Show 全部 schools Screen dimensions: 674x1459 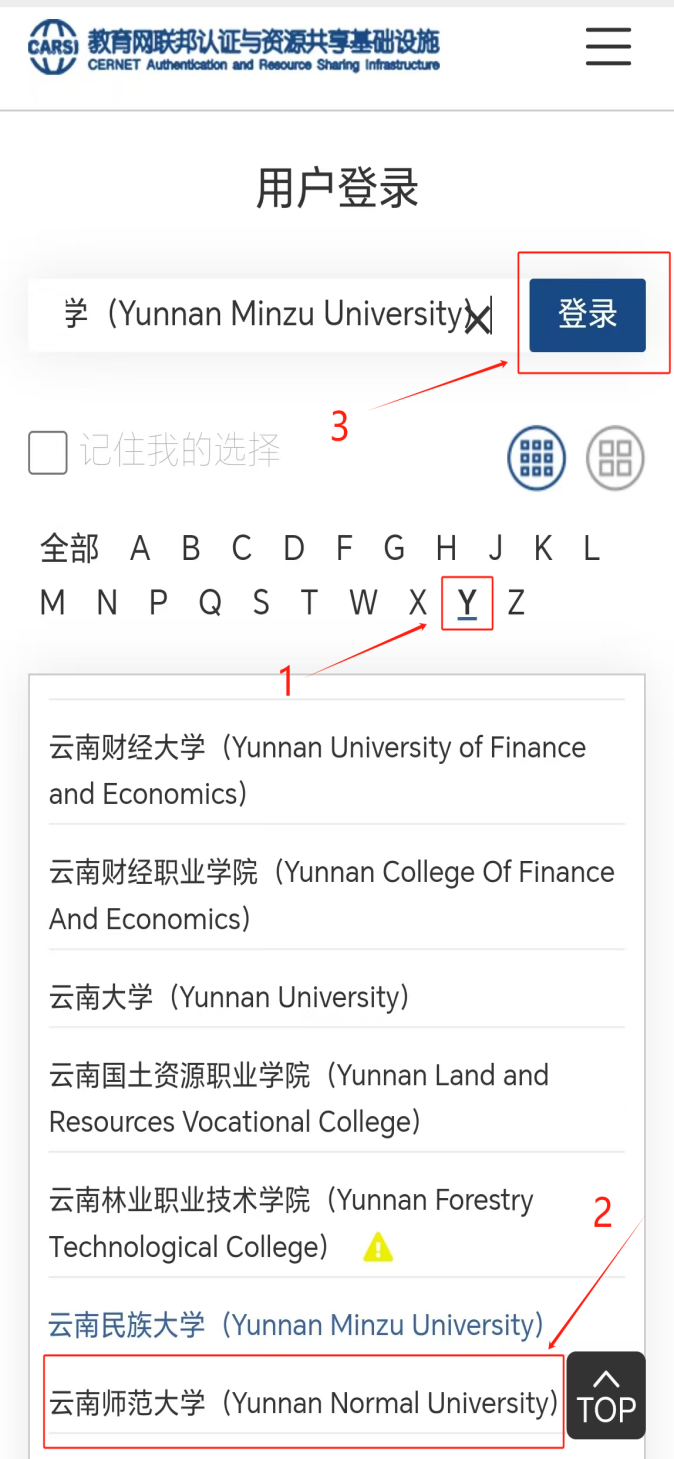[x=70, y=548]
